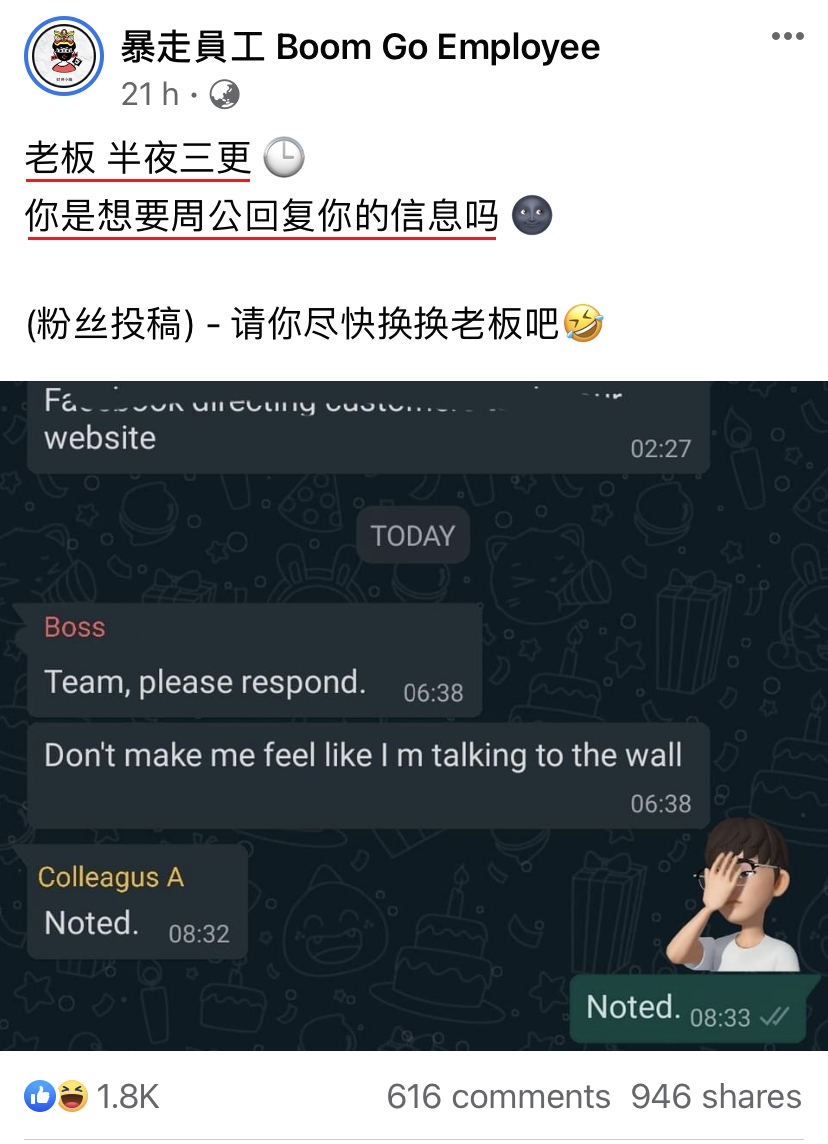This screenshot has width=828, height=1144.
Task: Open Boom Go Employee profile picture
Action: tap(63, 55)
